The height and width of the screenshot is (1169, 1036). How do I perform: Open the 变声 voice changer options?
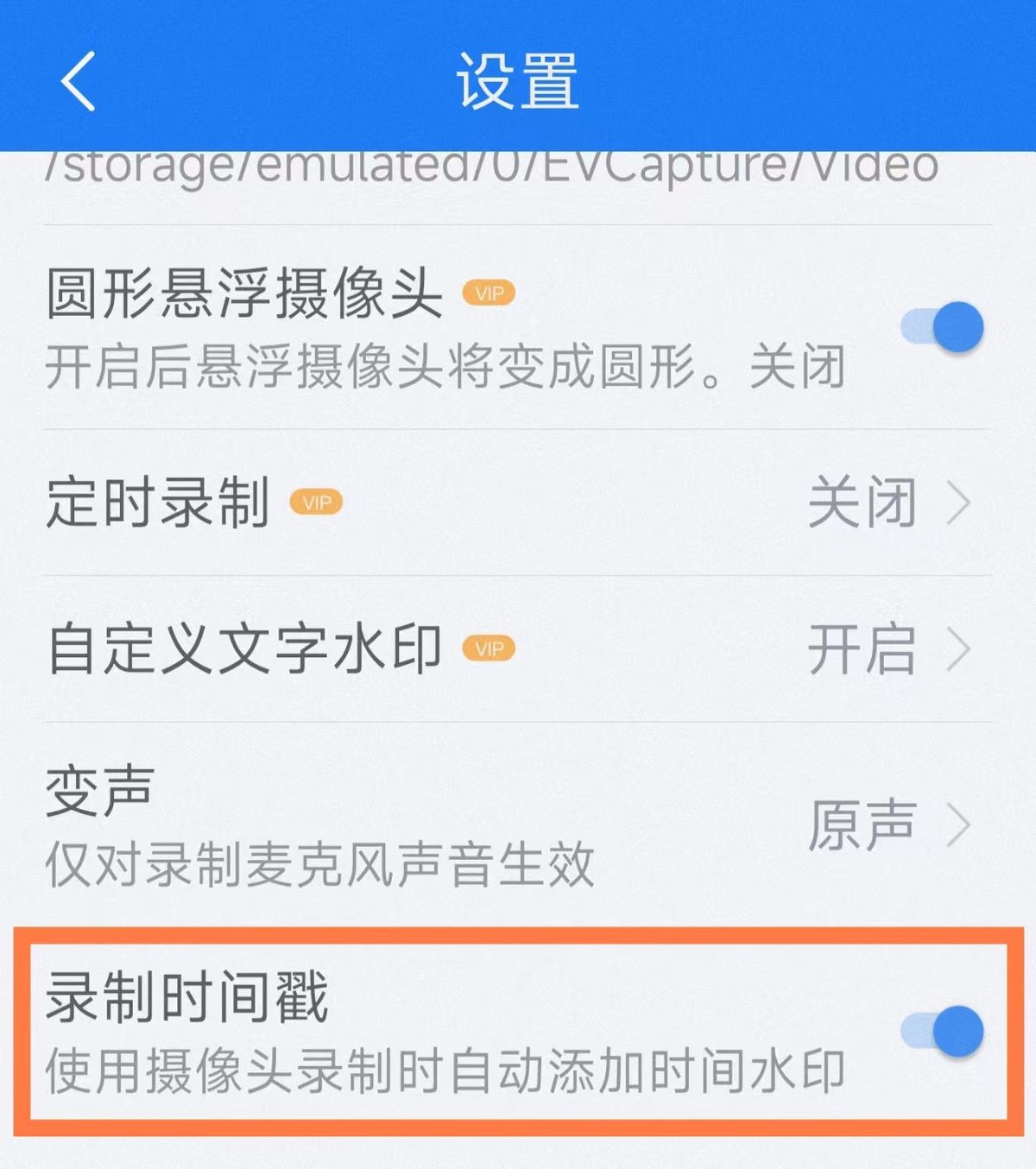[518, 825]
